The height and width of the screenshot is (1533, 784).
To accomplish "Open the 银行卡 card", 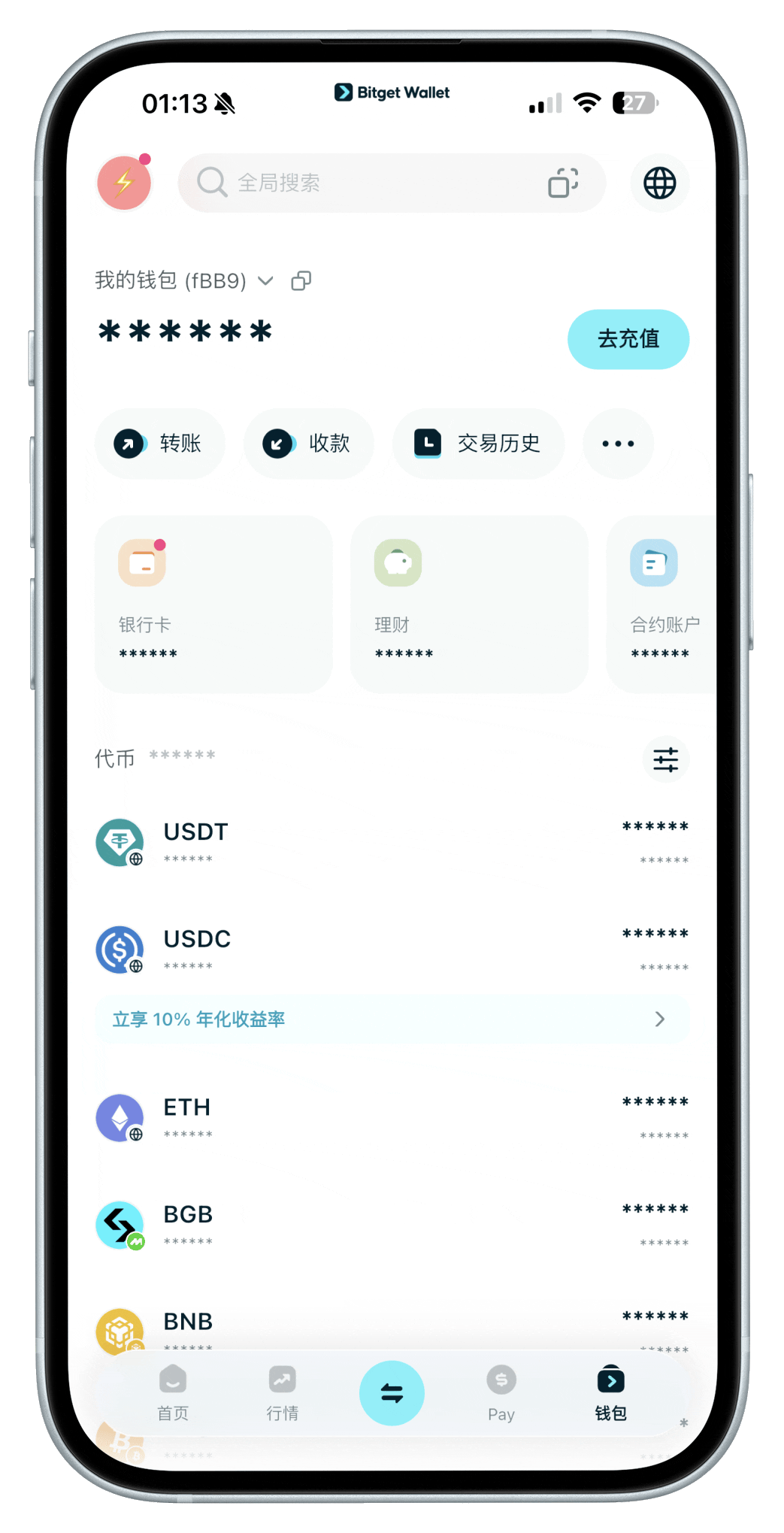I will [x=213, y=604].
